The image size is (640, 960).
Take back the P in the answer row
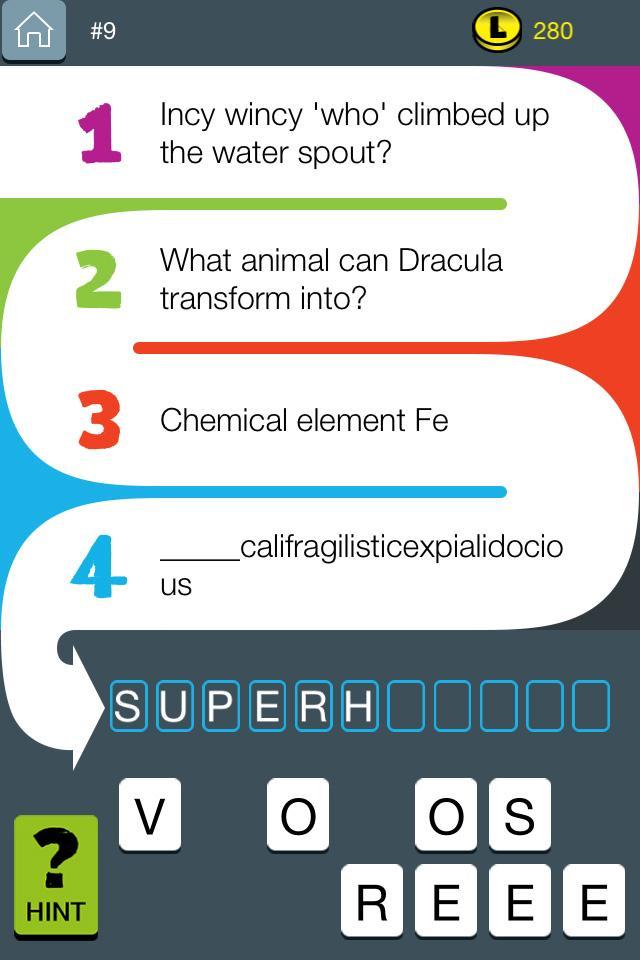(220, 706)
